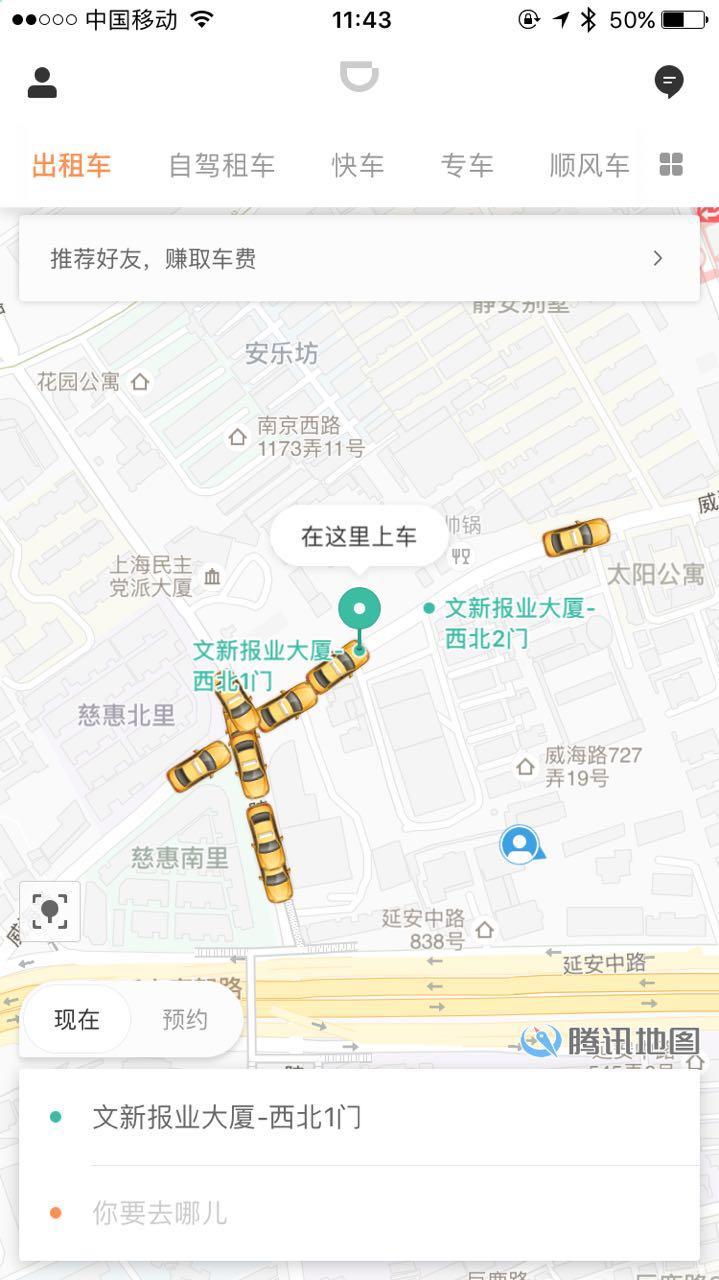This screenshot has height=1280, width=719.
Task: Open the 推荐好友，赚取车费 banner
Action: (x=359, y=259)
